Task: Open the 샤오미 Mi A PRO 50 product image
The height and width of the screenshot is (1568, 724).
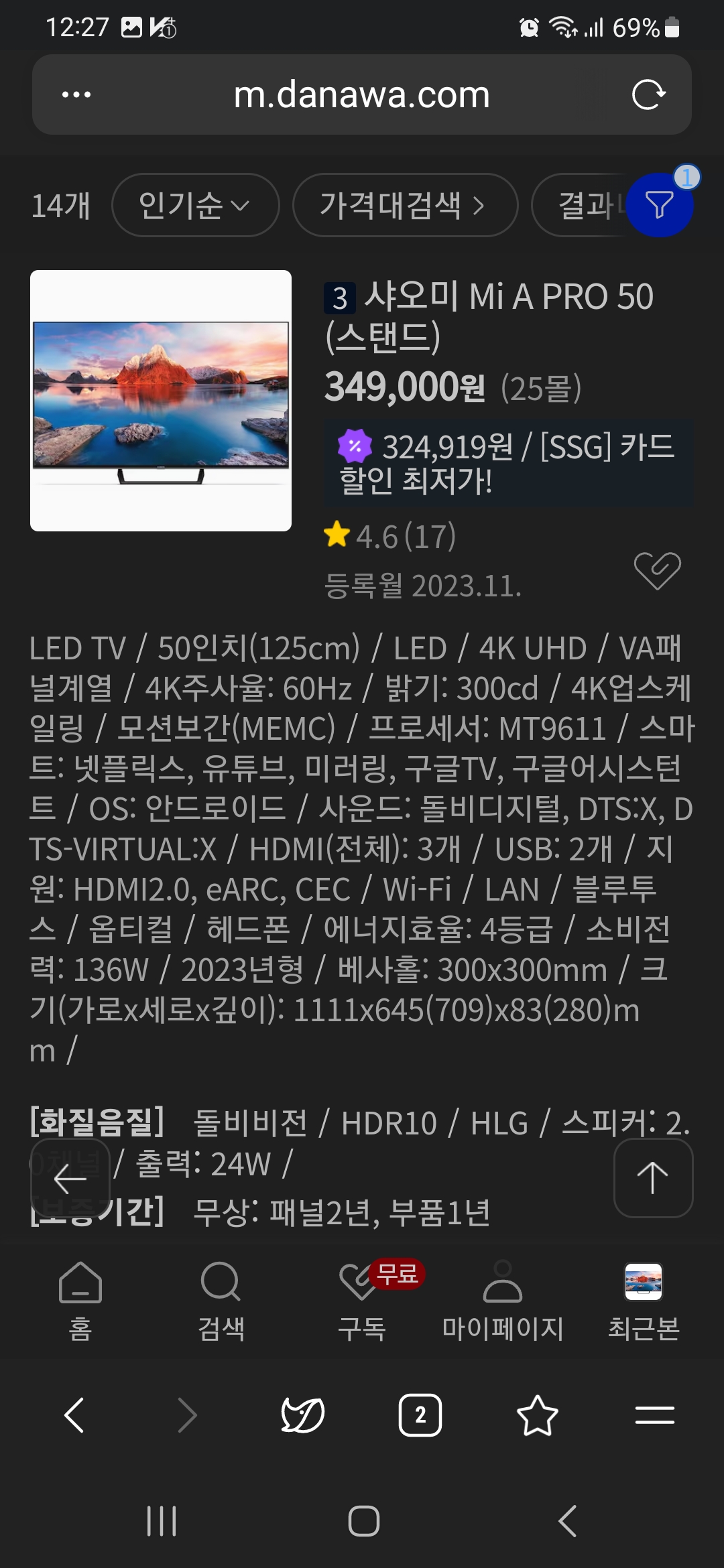Action: coord(161,400)
